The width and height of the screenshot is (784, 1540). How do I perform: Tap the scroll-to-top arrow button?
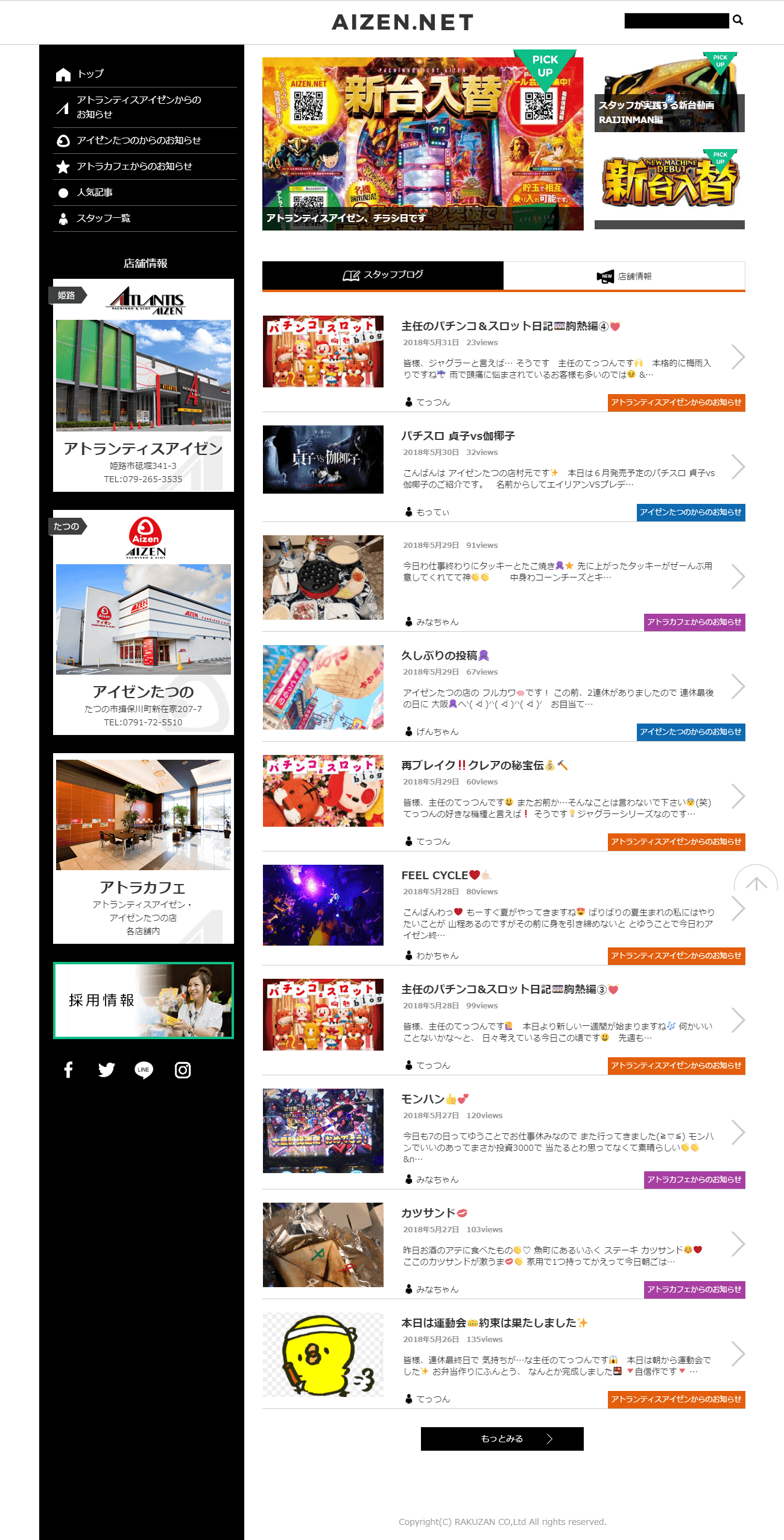click(x=756, y=885)
